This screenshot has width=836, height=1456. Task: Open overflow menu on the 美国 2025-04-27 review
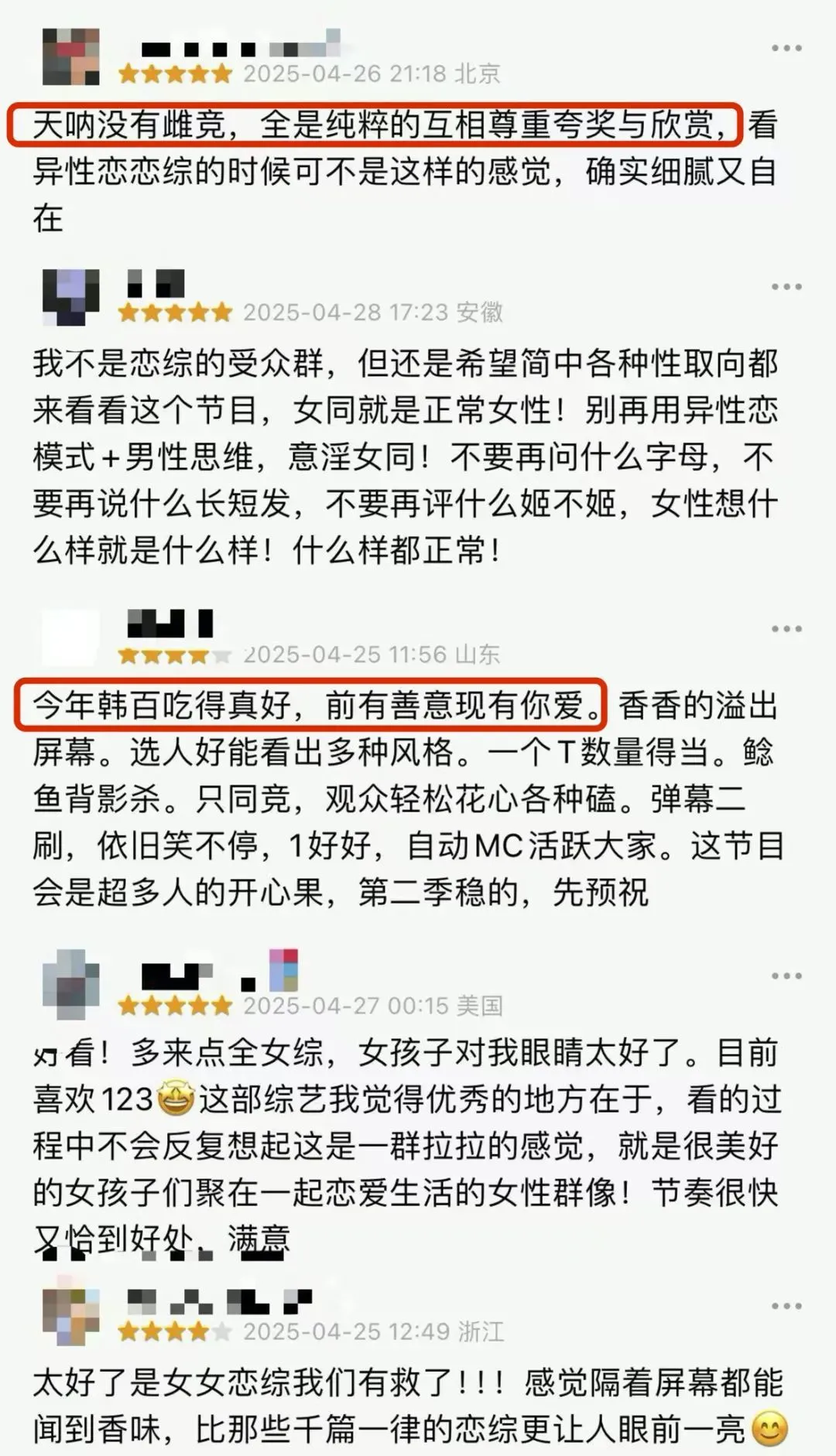click(786, 976)
